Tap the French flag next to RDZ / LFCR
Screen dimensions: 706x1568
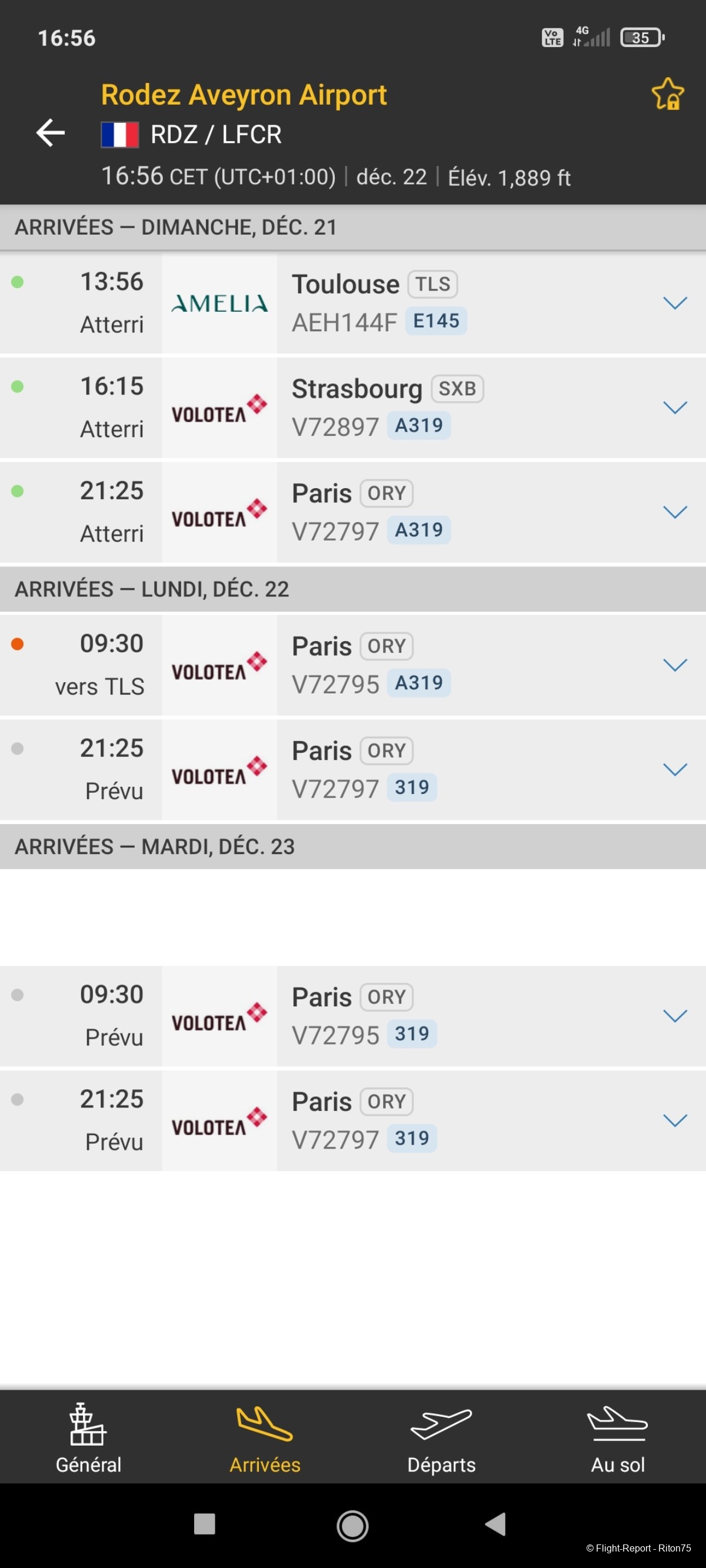(119, 134)
